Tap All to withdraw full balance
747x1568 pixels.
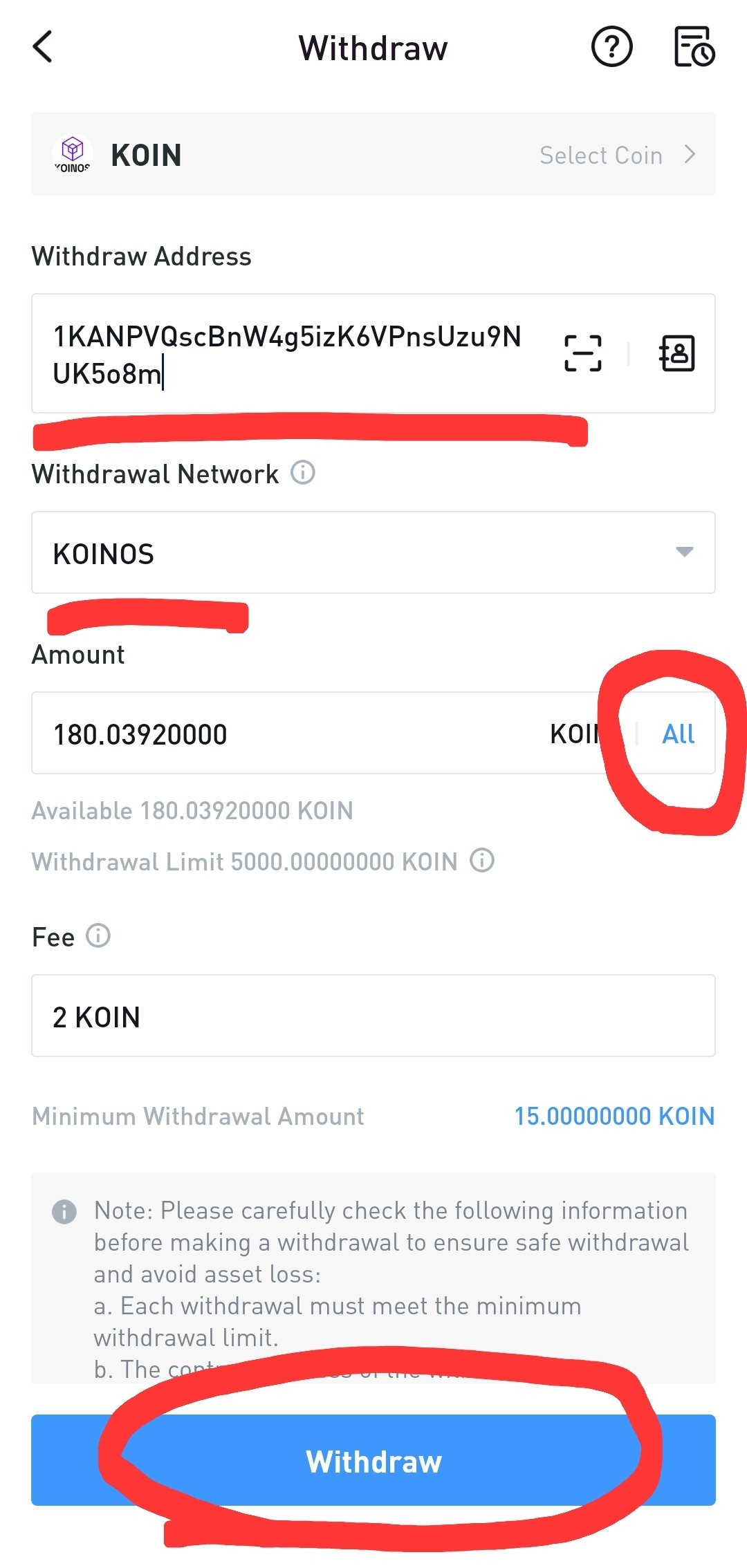[x=679, y=734]
